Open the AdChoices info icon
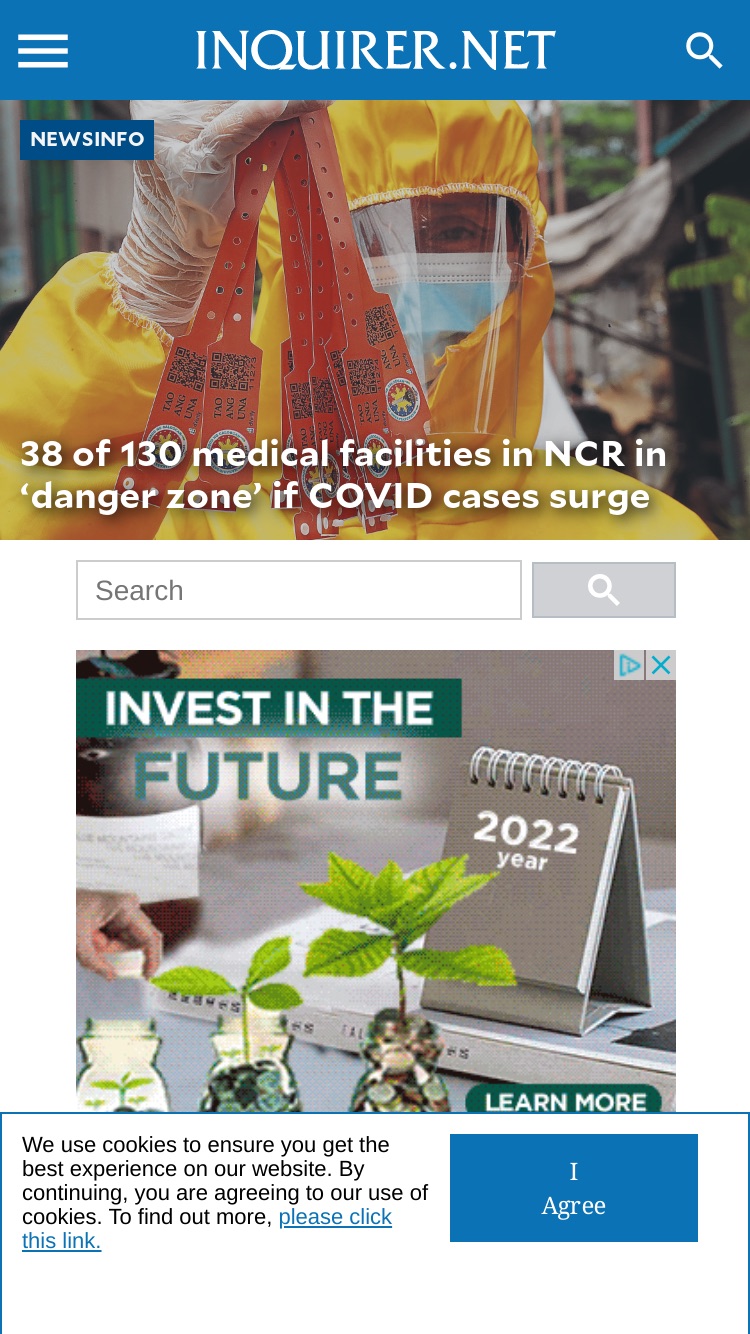The width and height of the screenshot is (750, 1334). 630,665
